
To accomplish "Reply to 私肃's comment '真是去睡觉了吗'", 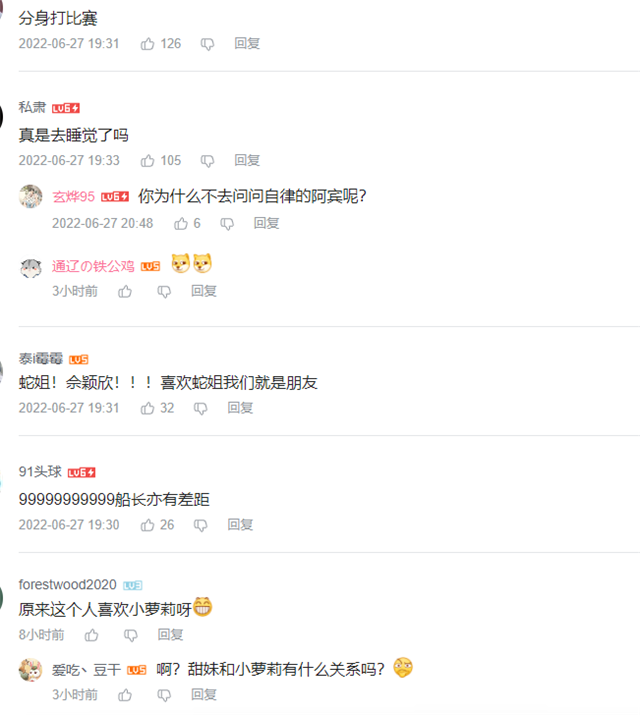I will (x=247, y=160).
